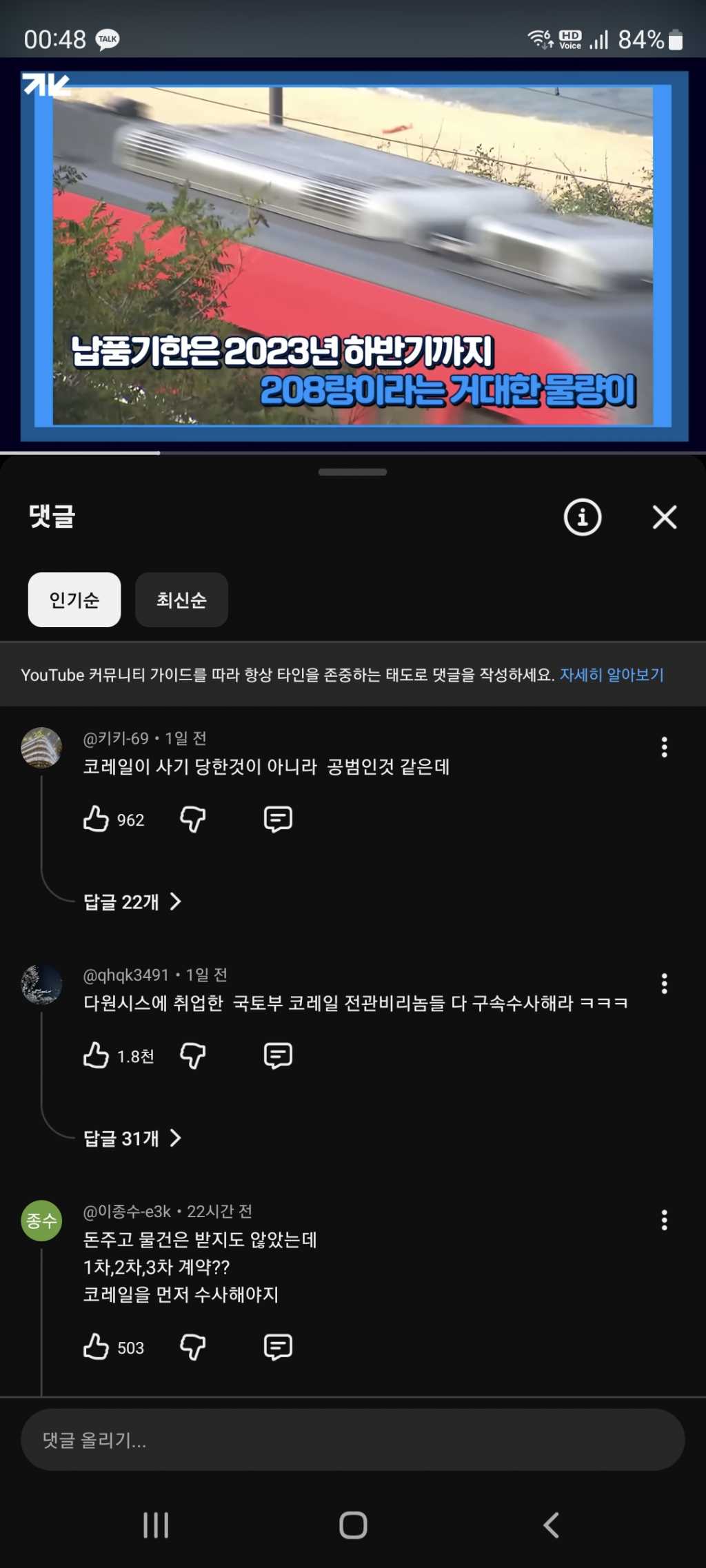Go back with the system back button

(x=551, y=1525)
